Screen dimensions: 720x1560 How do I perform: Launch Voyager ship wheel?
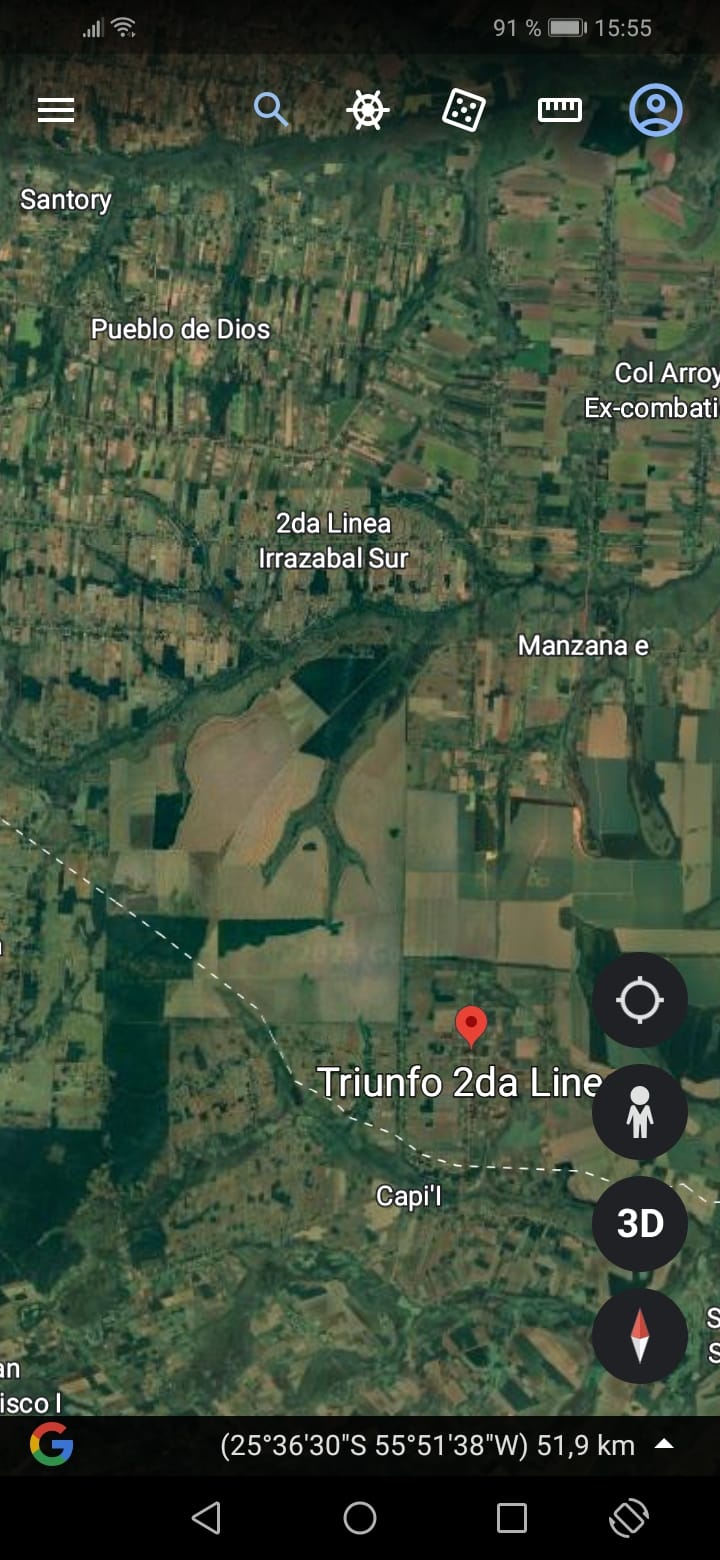point(367,110)
